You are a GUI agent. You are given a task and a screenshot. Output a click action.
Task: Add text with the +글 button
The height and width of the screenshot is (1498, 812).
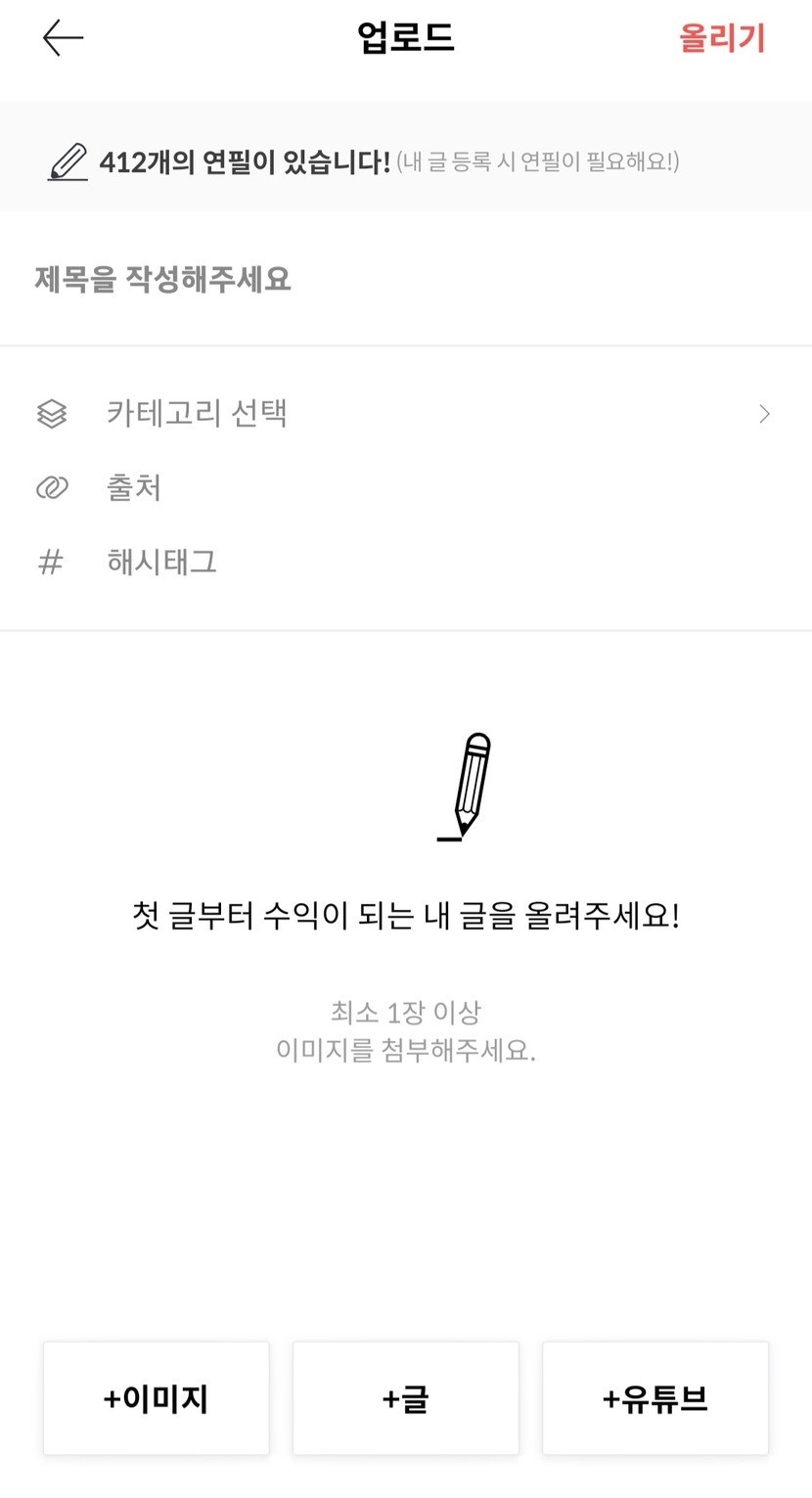406,1398
